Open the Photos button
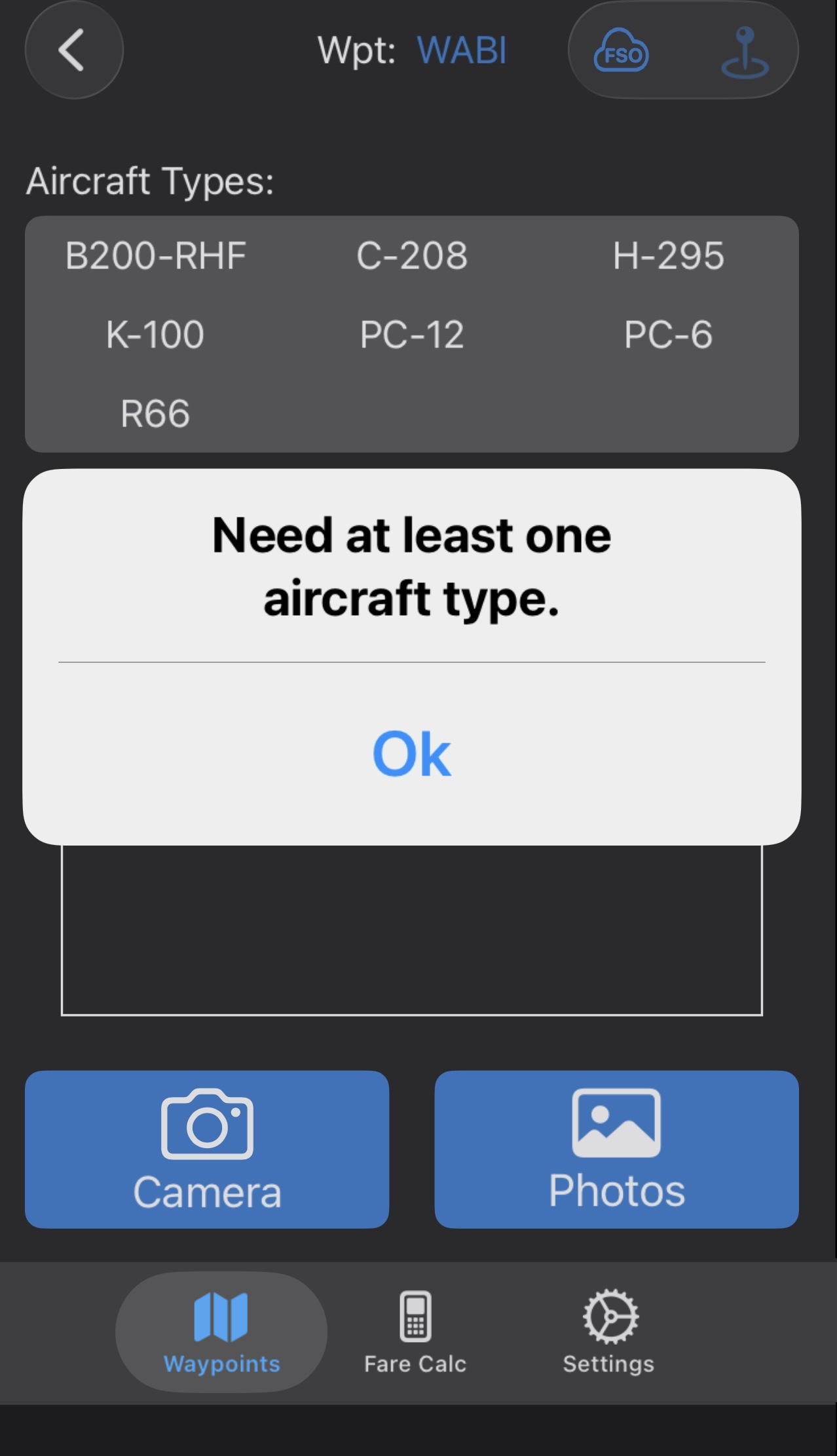Viewport: 837px width, 1456px height. tap(616, 1149)
